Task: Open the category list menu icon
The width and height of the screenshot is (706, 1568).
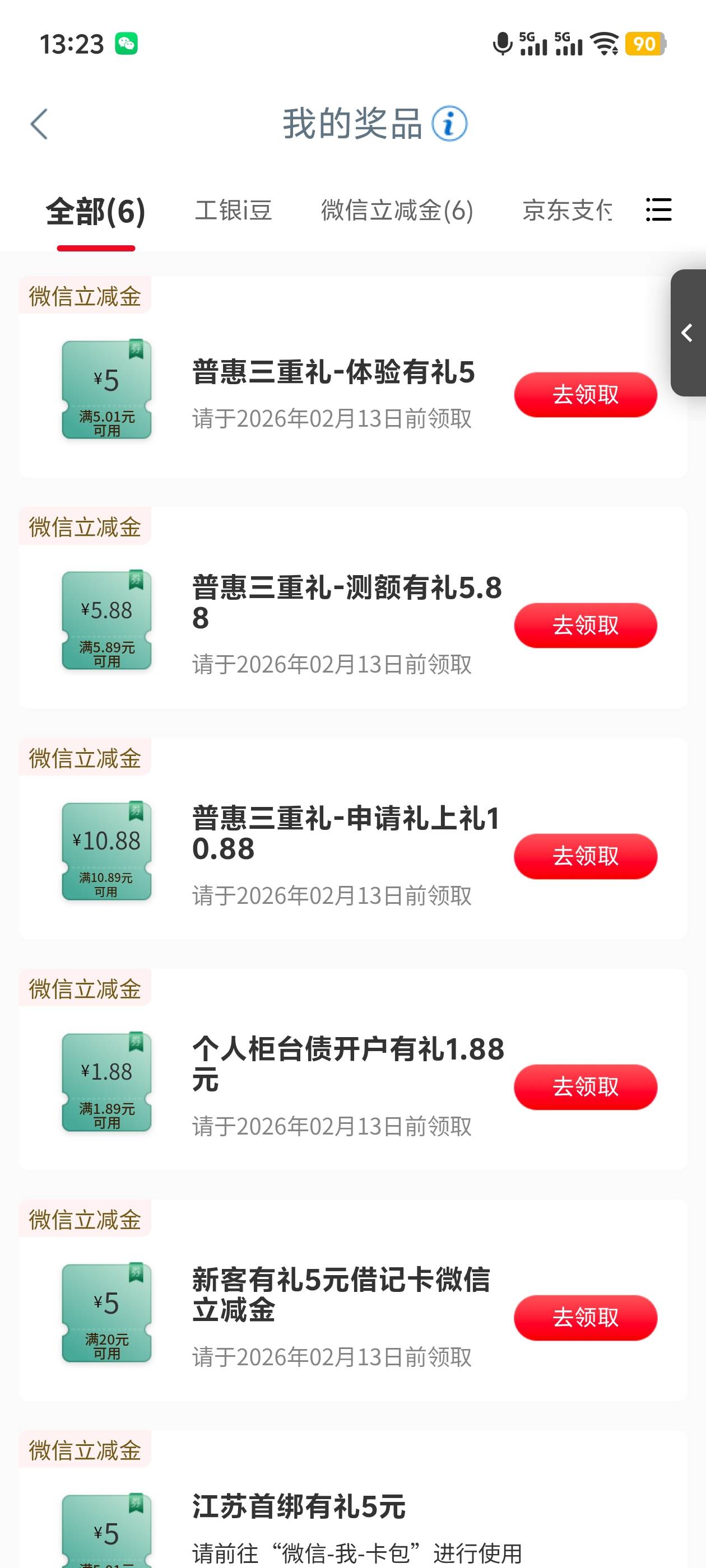Action: [x=658, y=210]
